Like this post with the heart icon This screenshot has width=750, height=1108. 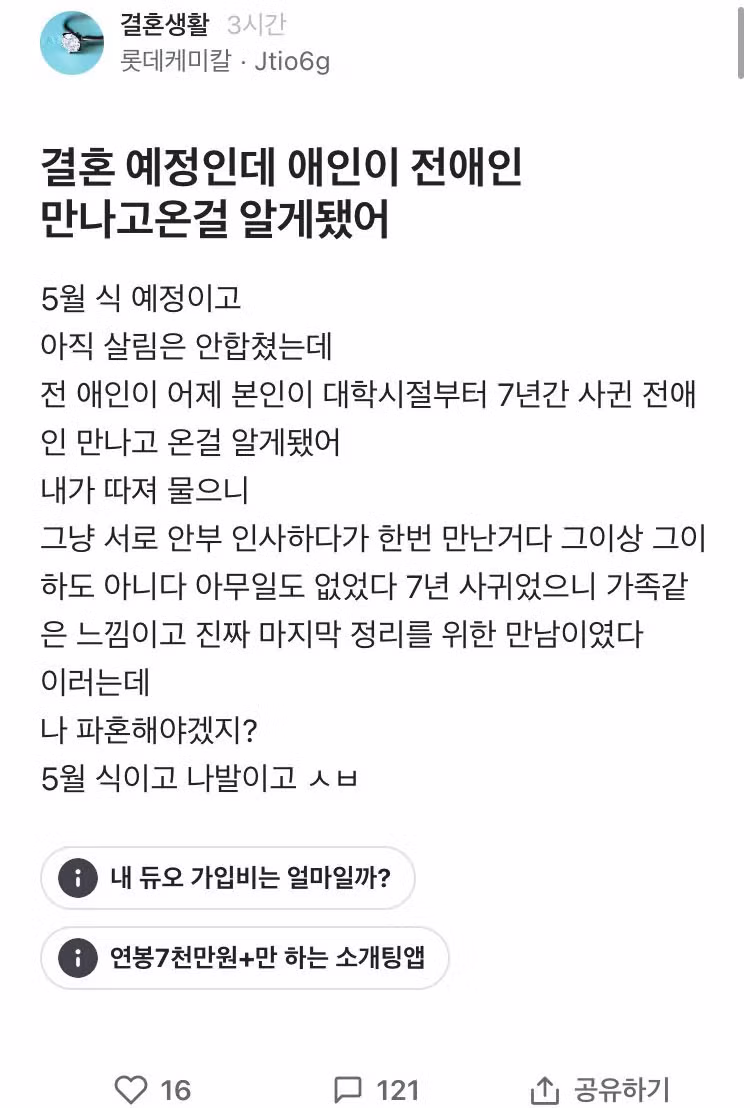(132, 1088)
